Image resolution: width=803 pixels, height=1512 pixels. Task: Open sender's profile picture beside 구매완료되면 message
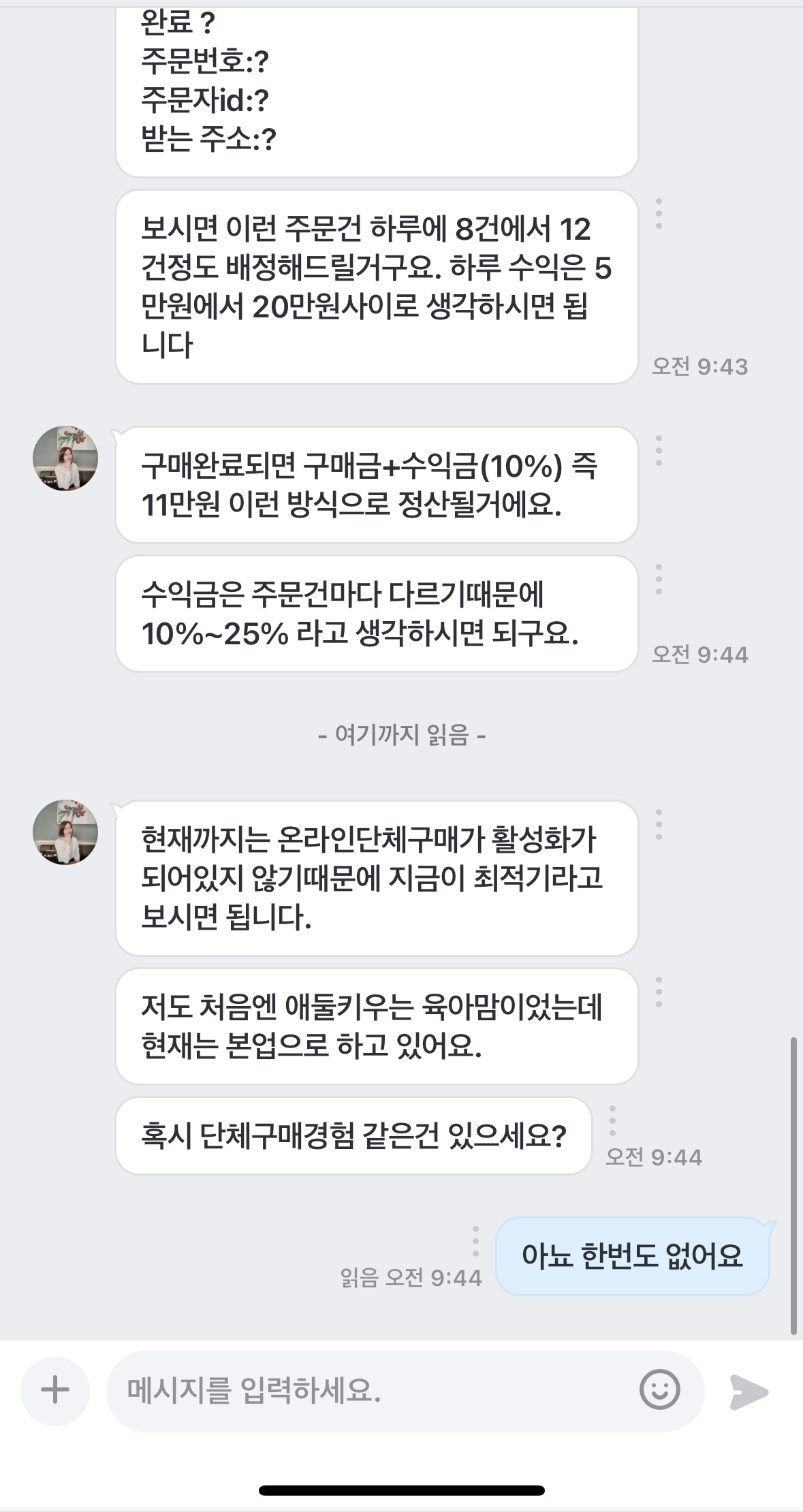tap(65, 458)
